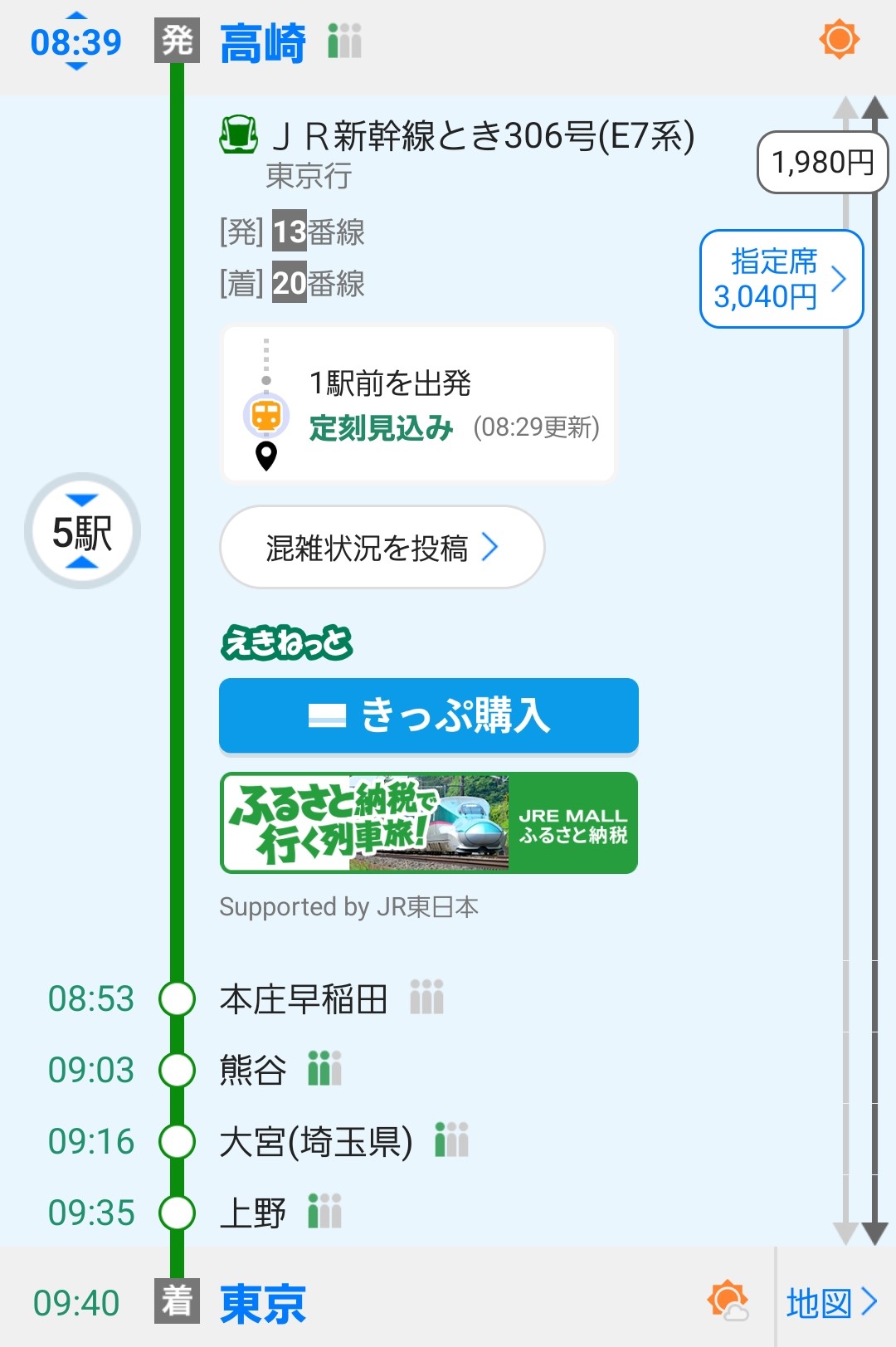Screen dimensions: 896x1347
Task: Post crowding status via 混雑状況を投稿
Action: tap(382, 548)
